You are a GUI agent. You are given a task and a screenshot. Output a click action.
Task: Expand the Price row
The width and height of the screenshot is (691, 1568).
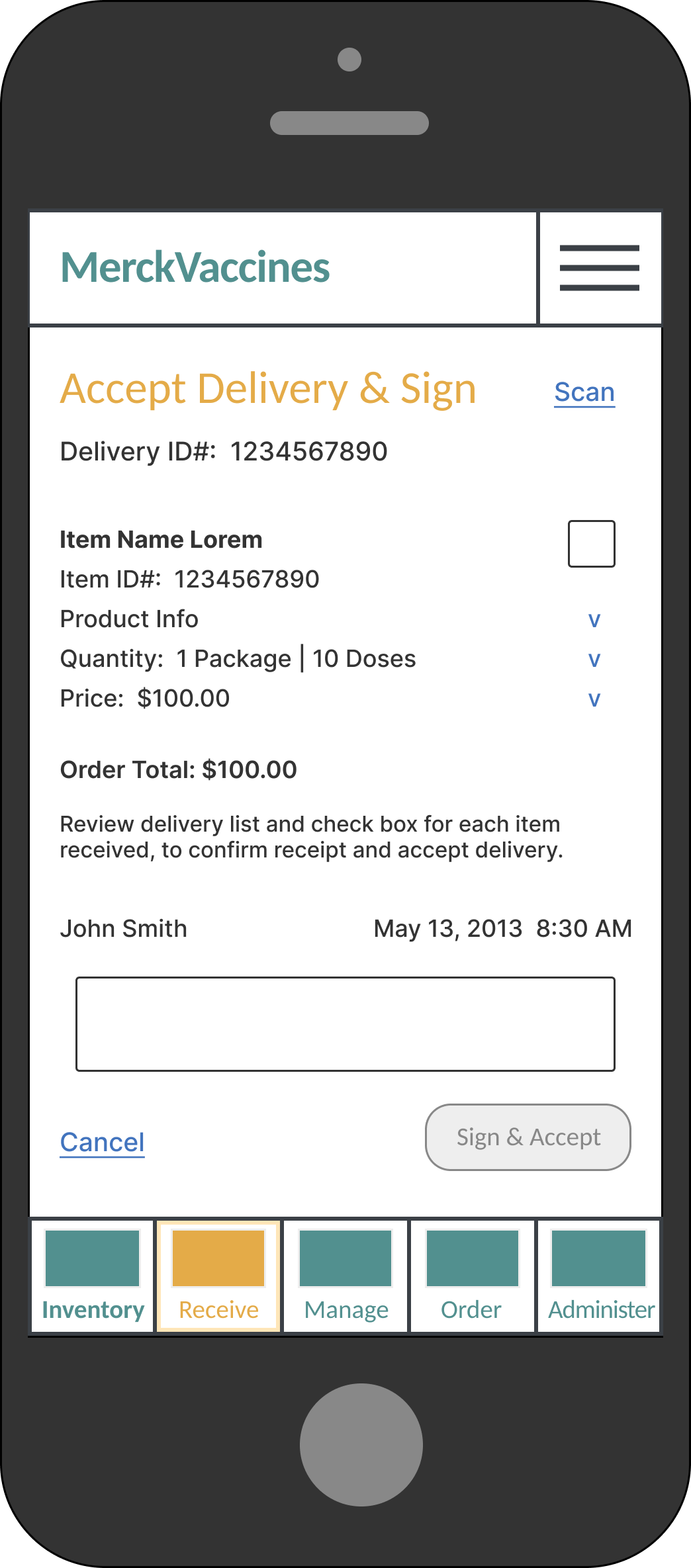click(594, 699)
